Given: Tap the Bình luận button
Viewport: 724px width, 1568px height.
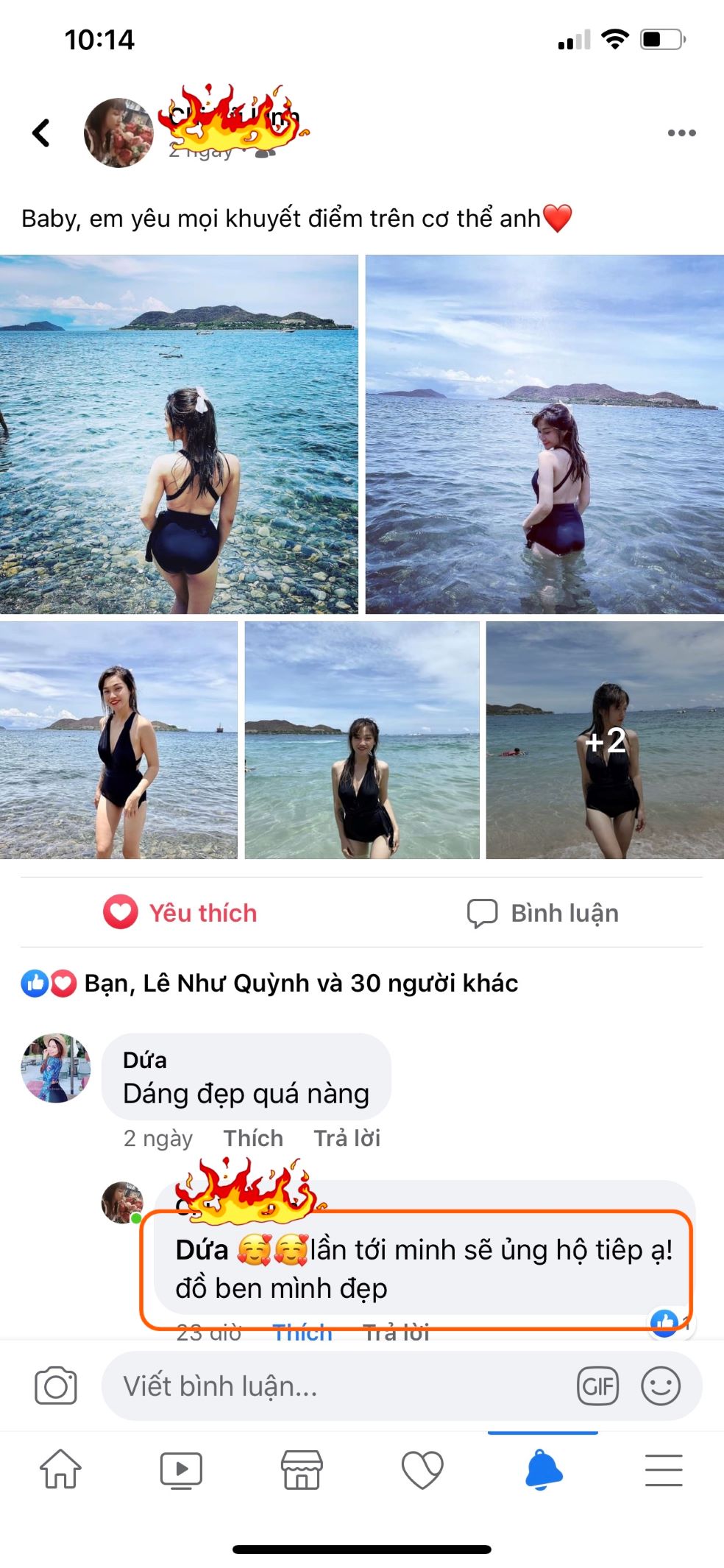Looking at the screenshot, I should click(x=543, y=913).
